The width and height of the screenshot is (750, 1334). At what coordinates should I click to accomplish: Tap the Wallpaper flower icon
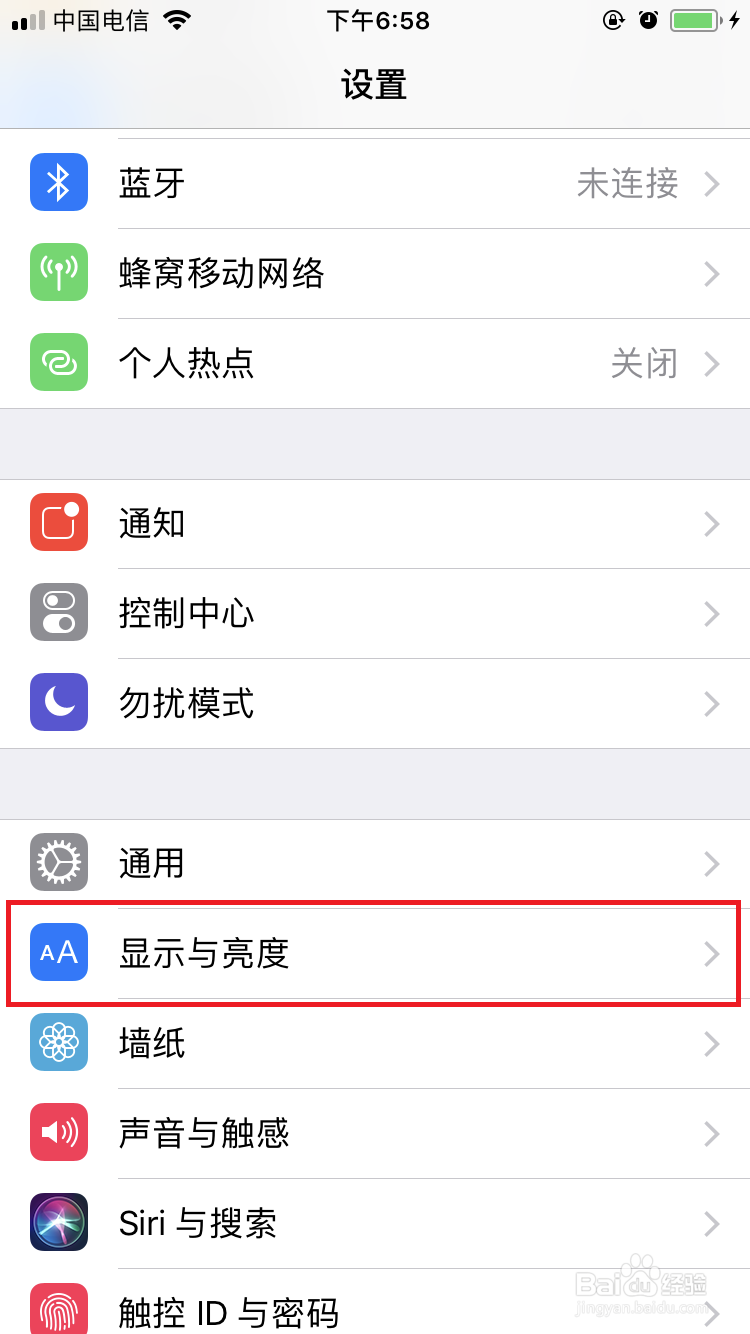coord(58,1043)
